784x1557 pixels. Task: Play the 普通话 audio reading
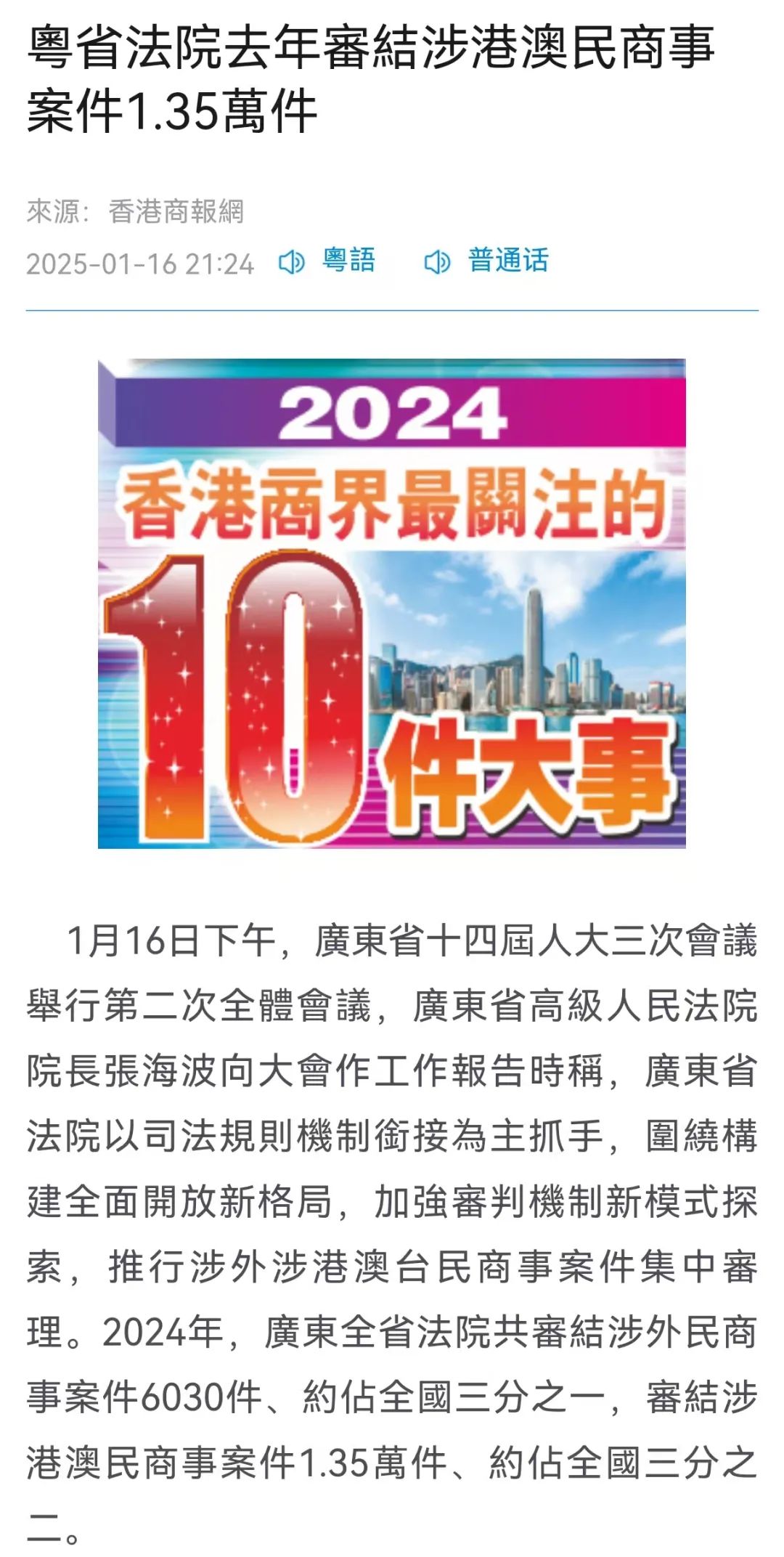tap(486, 261)
